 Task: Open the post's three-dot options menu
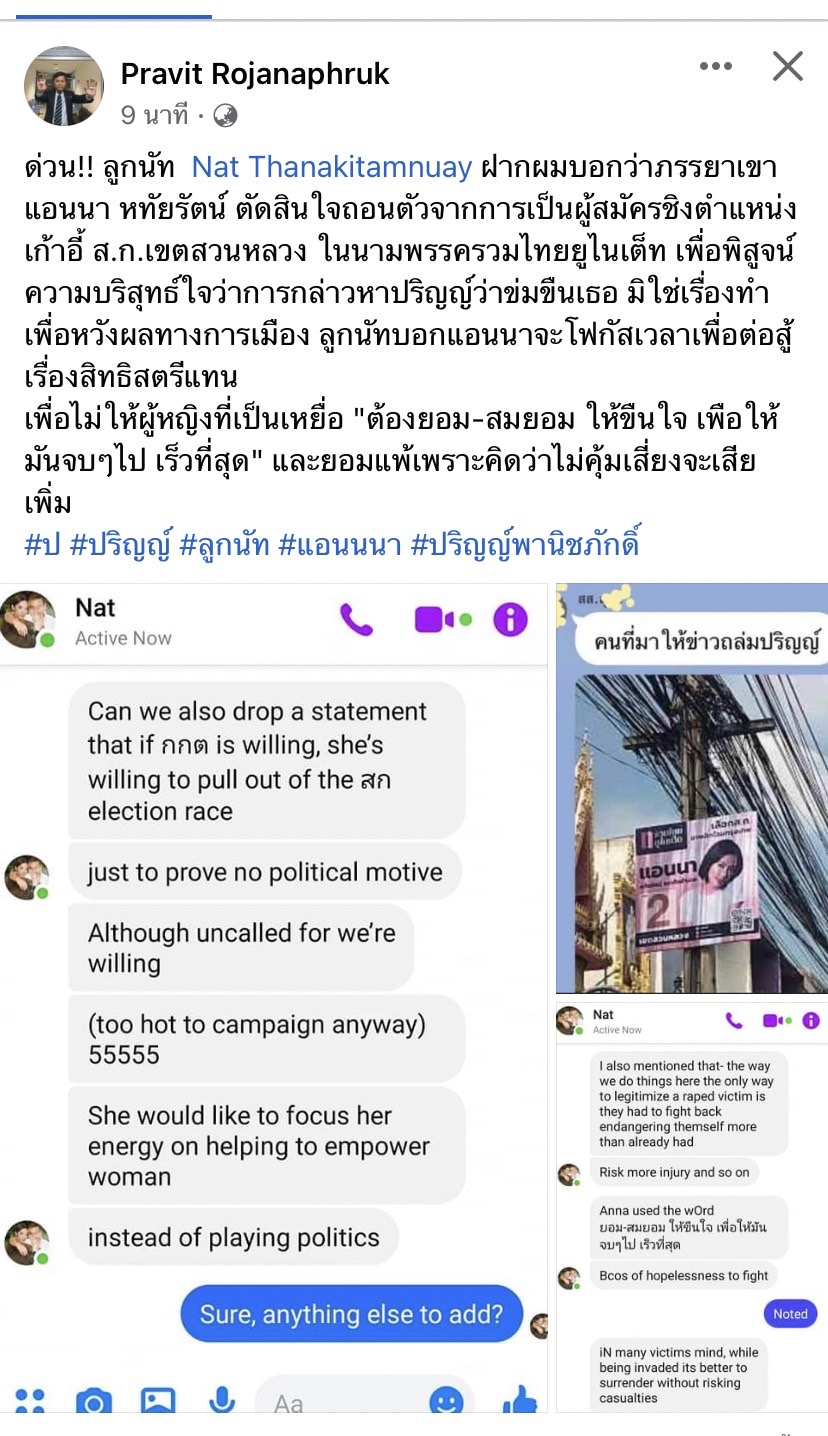(x=715, y=67)
